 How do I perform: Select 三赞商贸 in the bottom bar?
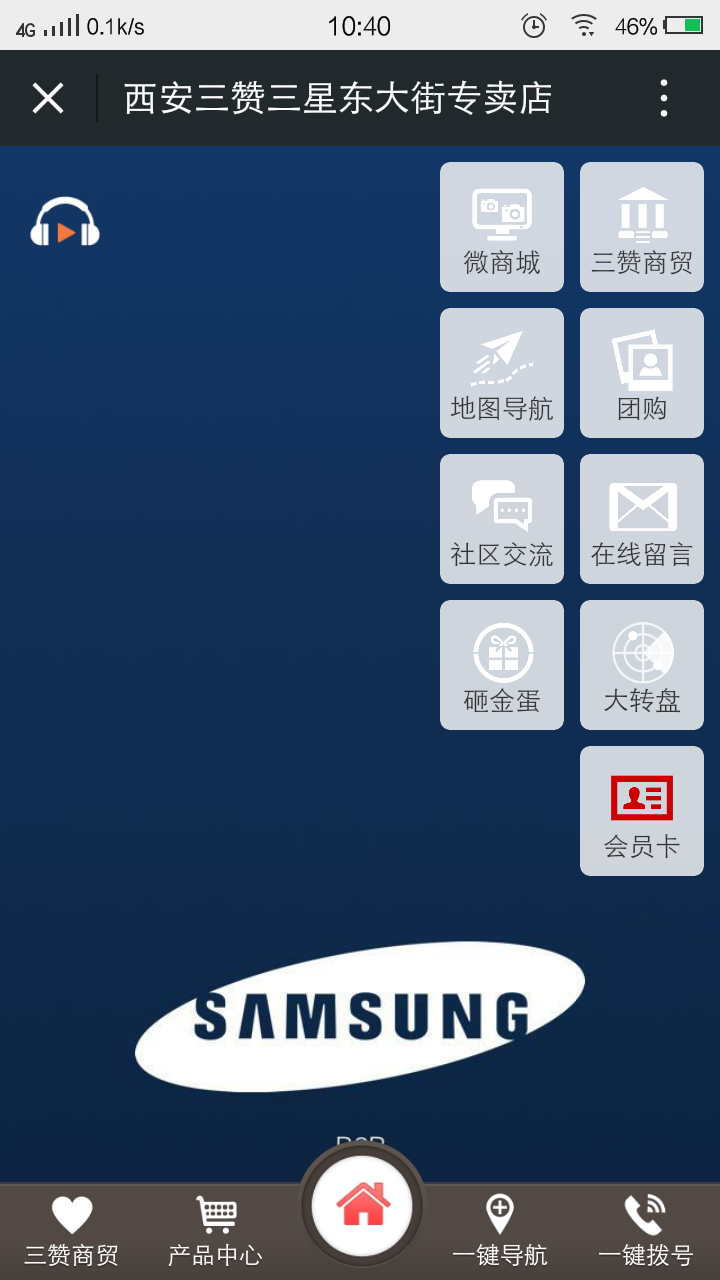coord(72,1232)
